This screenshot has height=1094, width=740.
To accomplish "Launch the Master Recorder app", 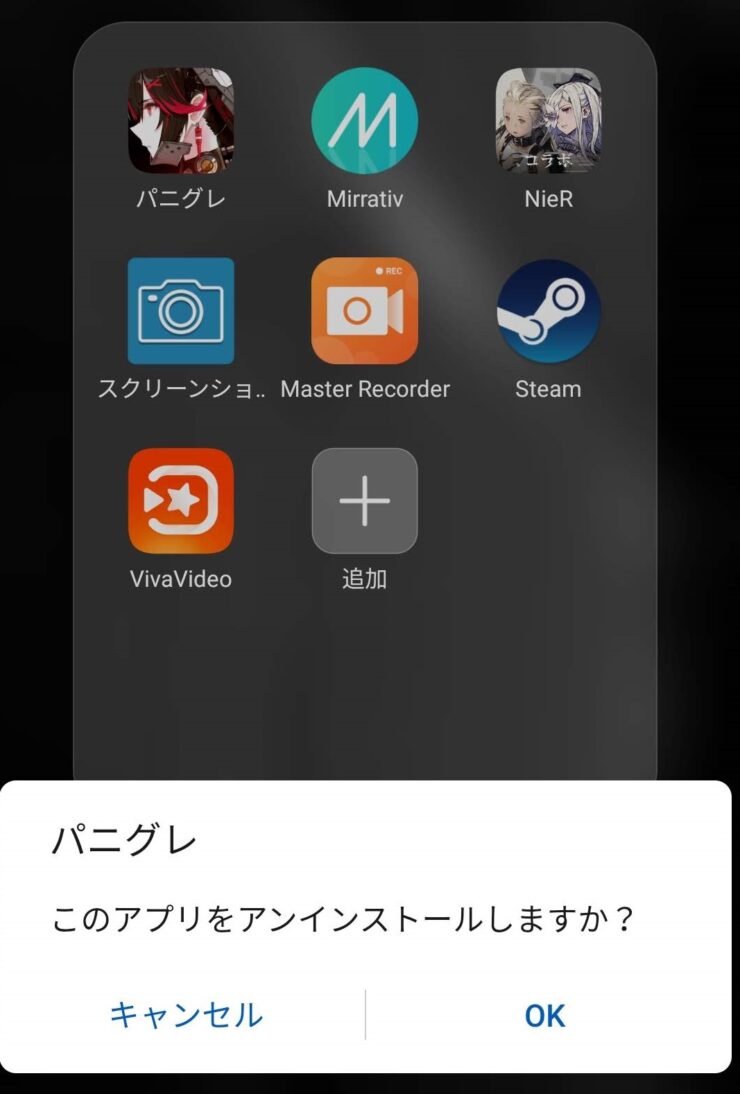I will click(365, 311).
